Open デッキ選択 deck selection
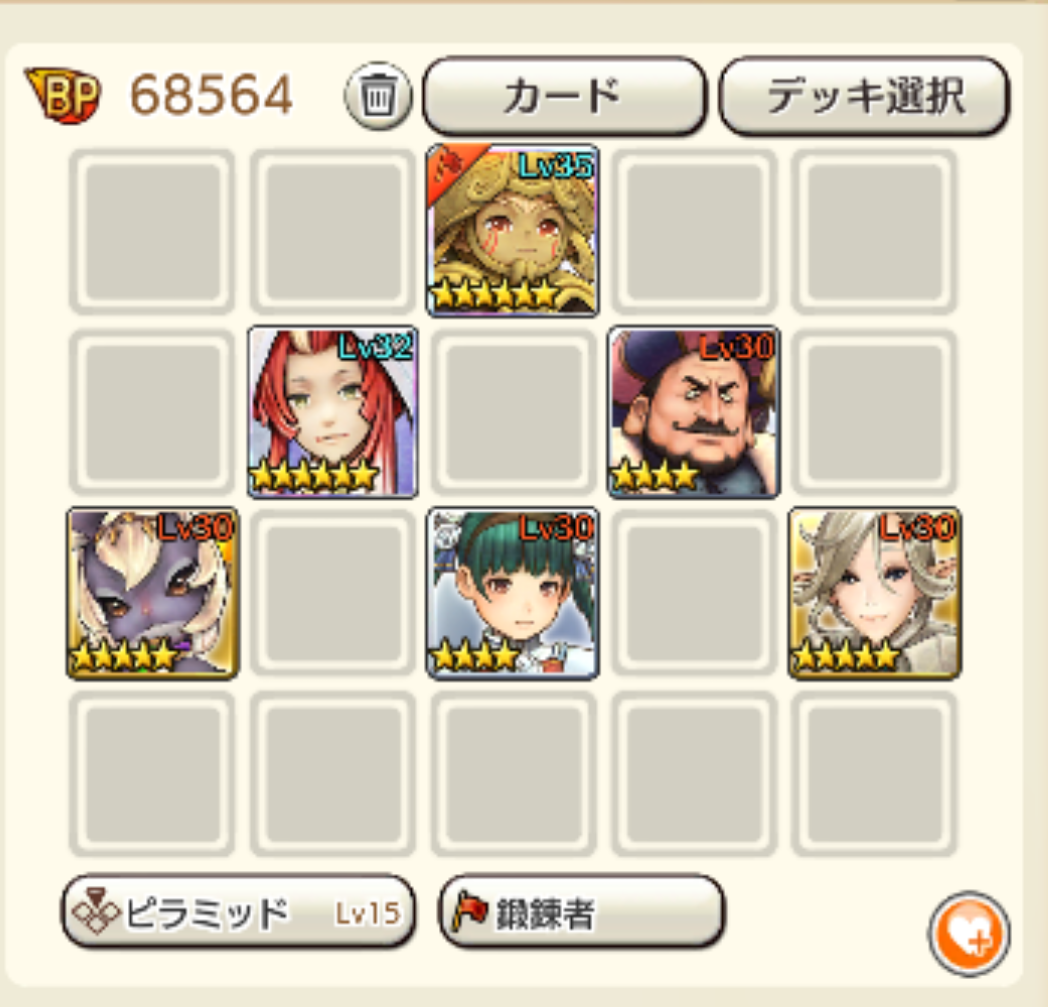 [864, 96]
